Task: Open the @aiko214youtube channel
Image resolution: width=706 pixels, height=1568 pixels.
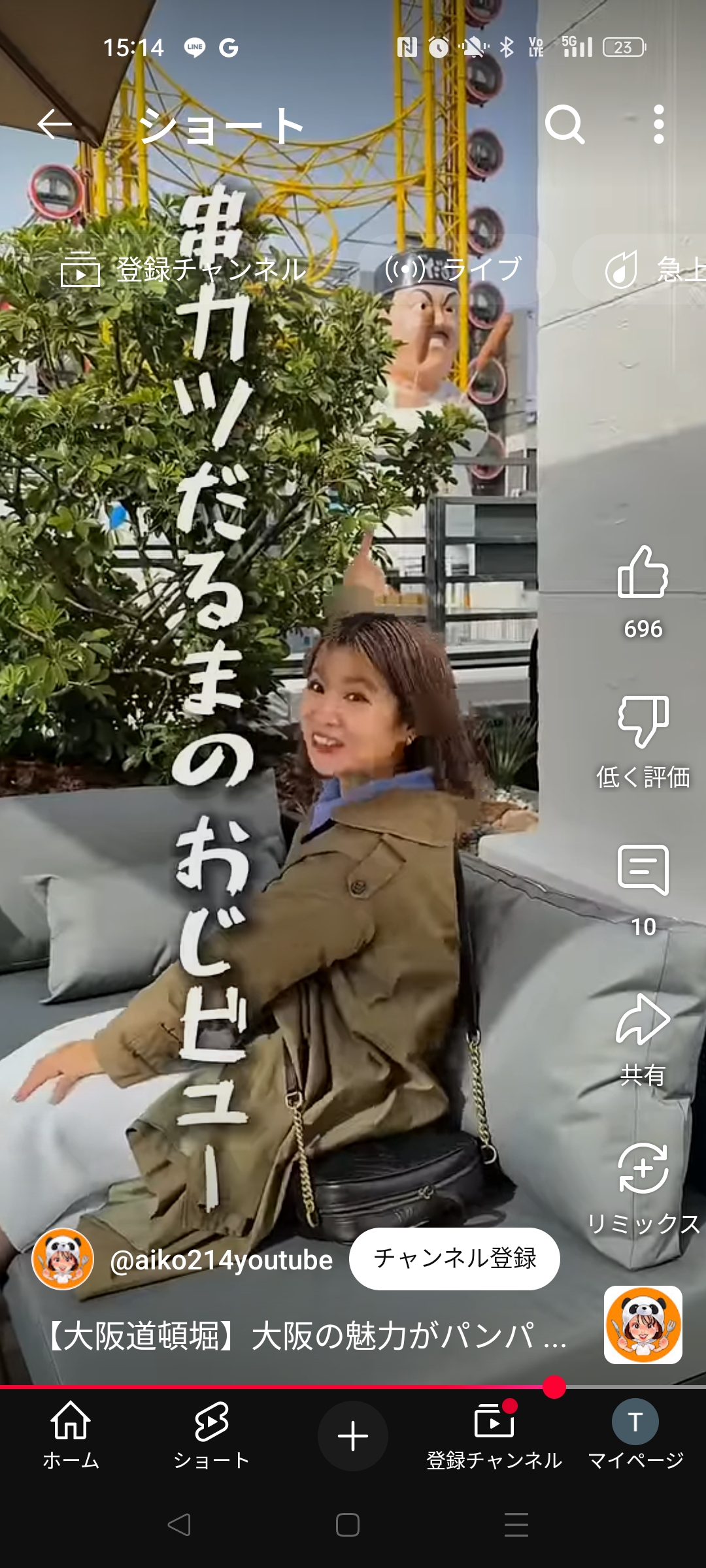Action: 221,1260
